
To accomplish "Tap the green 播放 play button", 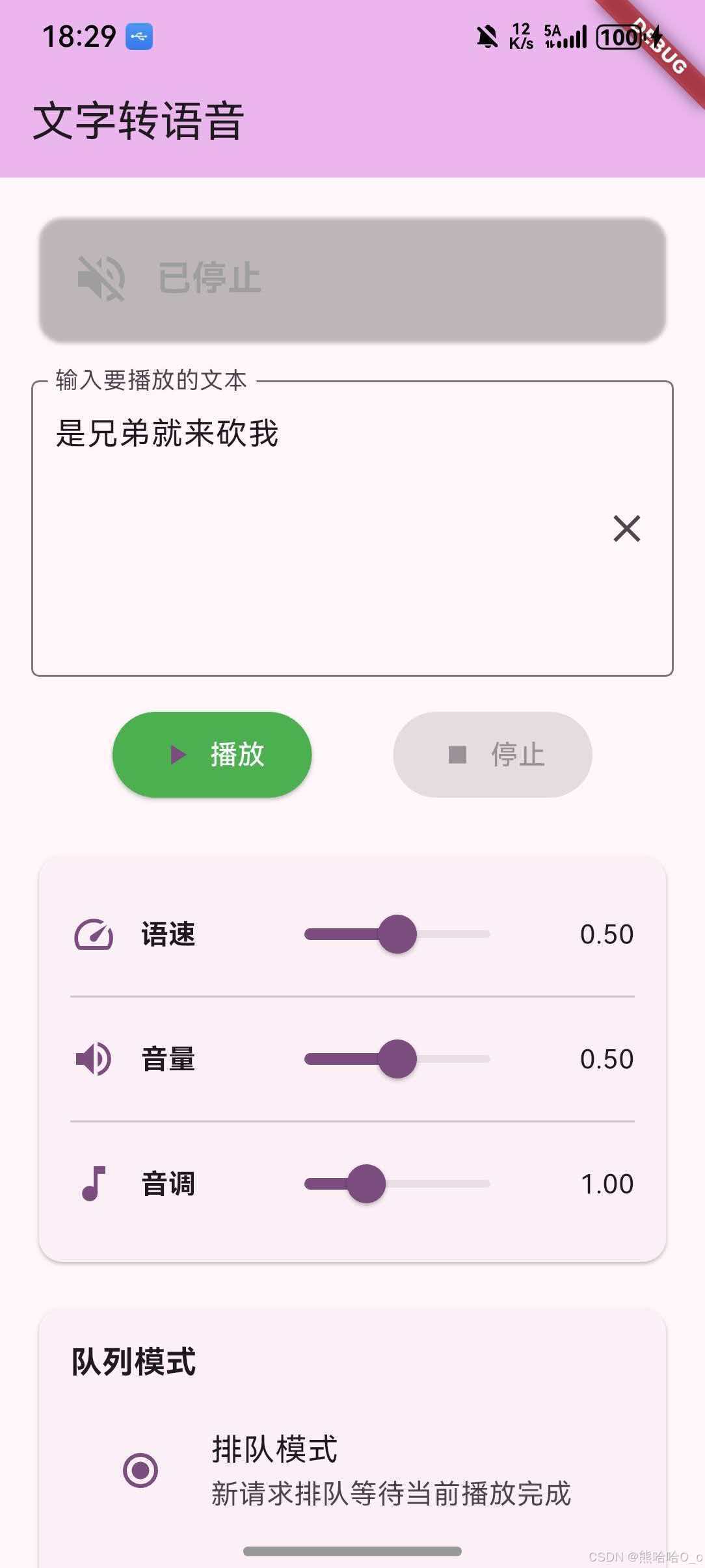I will tap(212, 755).
